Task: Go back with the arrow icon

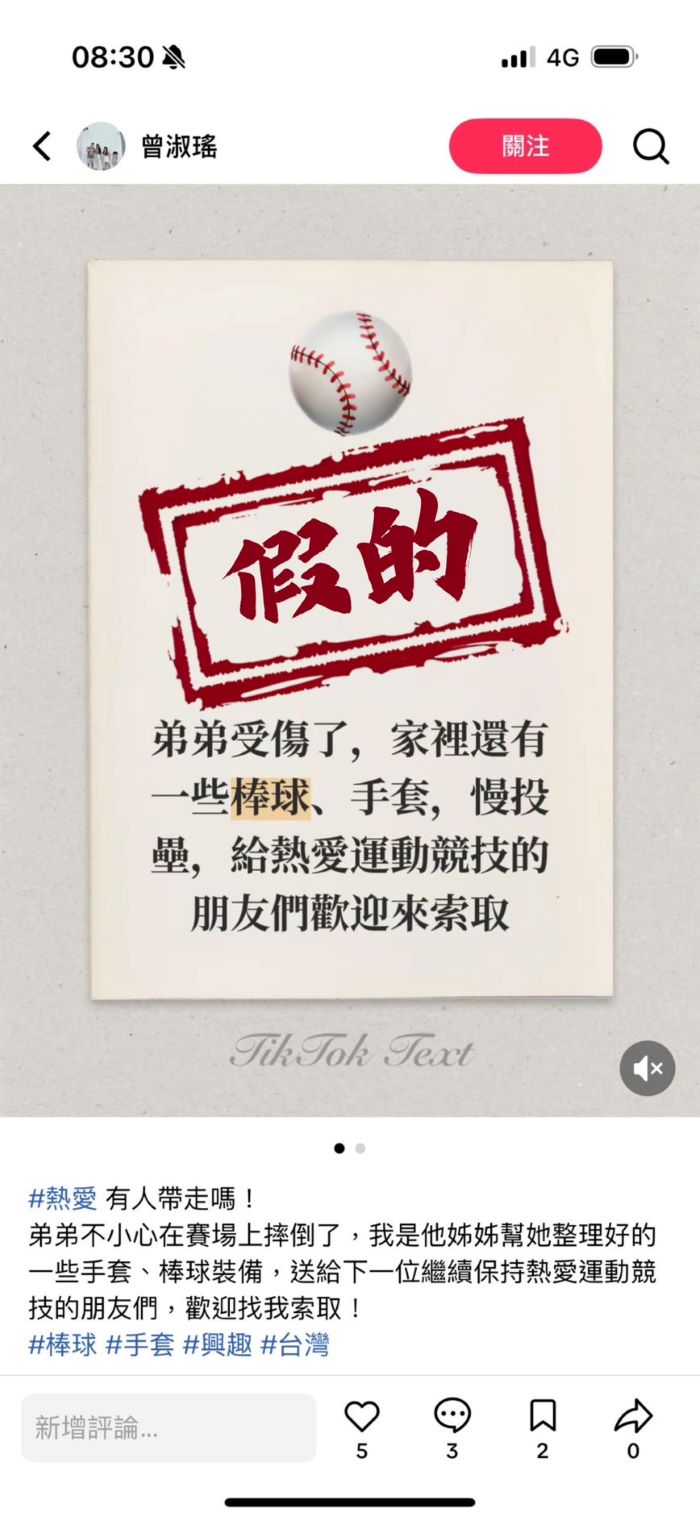Action: tap(41, 147)
